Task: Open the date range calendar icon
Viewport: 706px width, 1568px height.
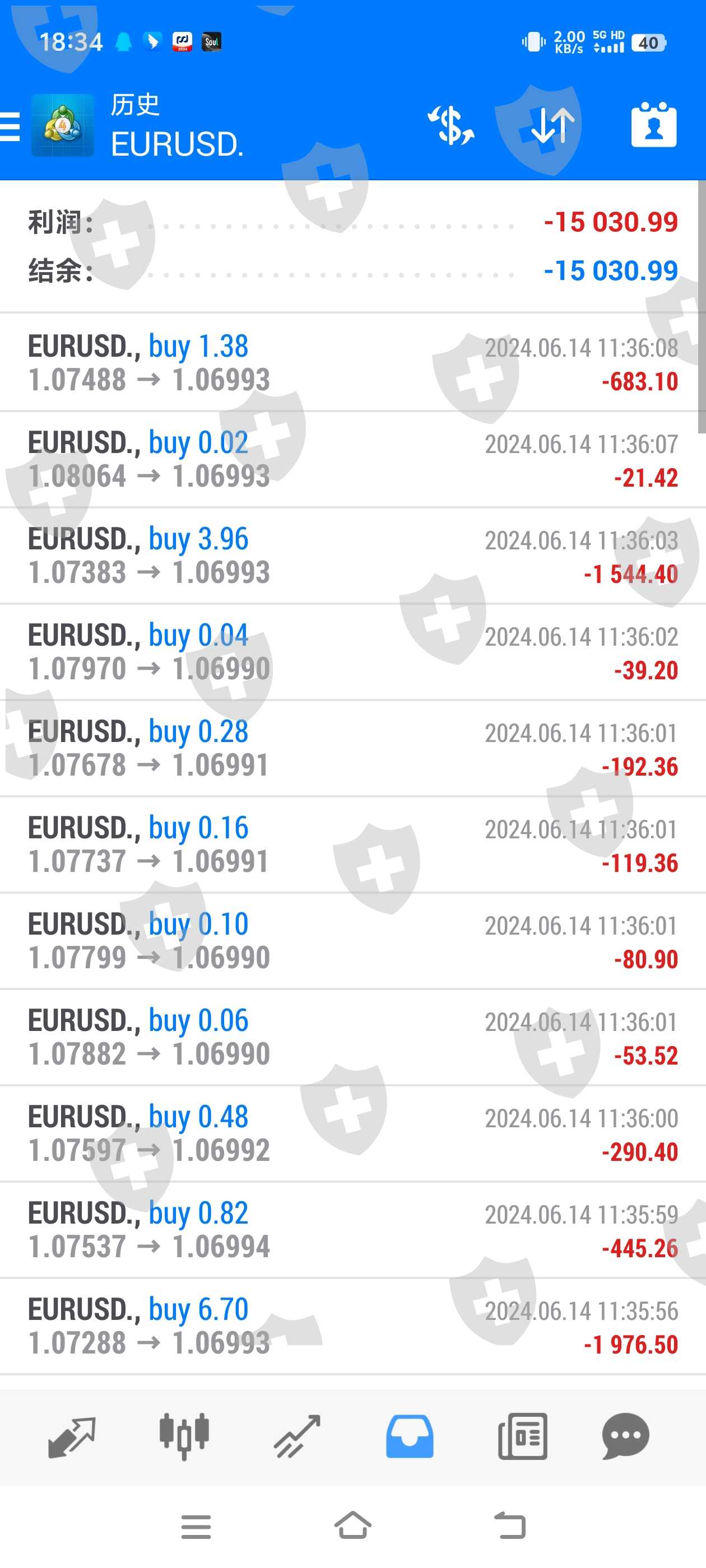Action: coord(653,125)
